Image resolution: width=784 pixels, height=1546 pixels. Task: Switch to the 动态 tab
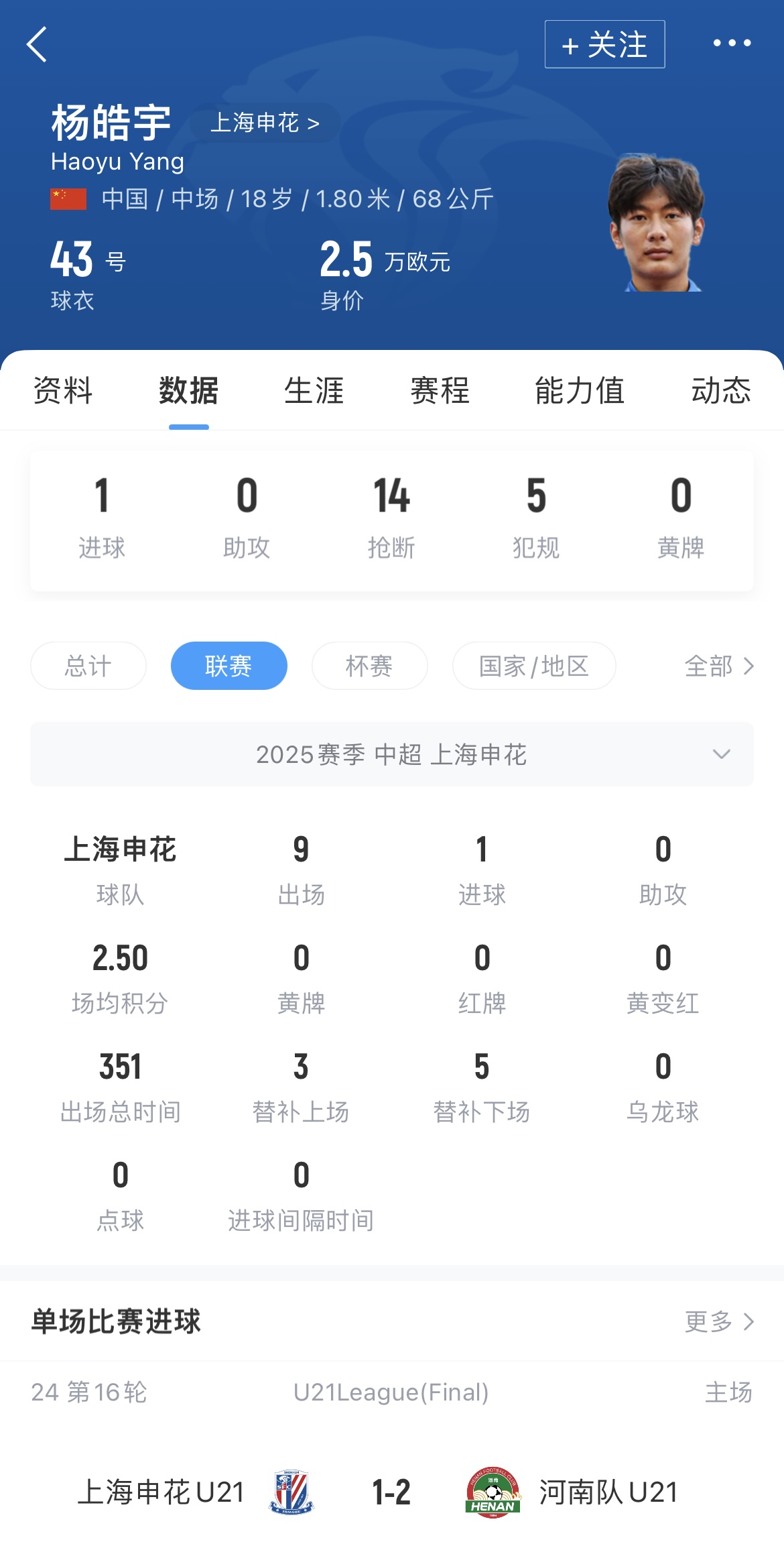pos(721,391)
